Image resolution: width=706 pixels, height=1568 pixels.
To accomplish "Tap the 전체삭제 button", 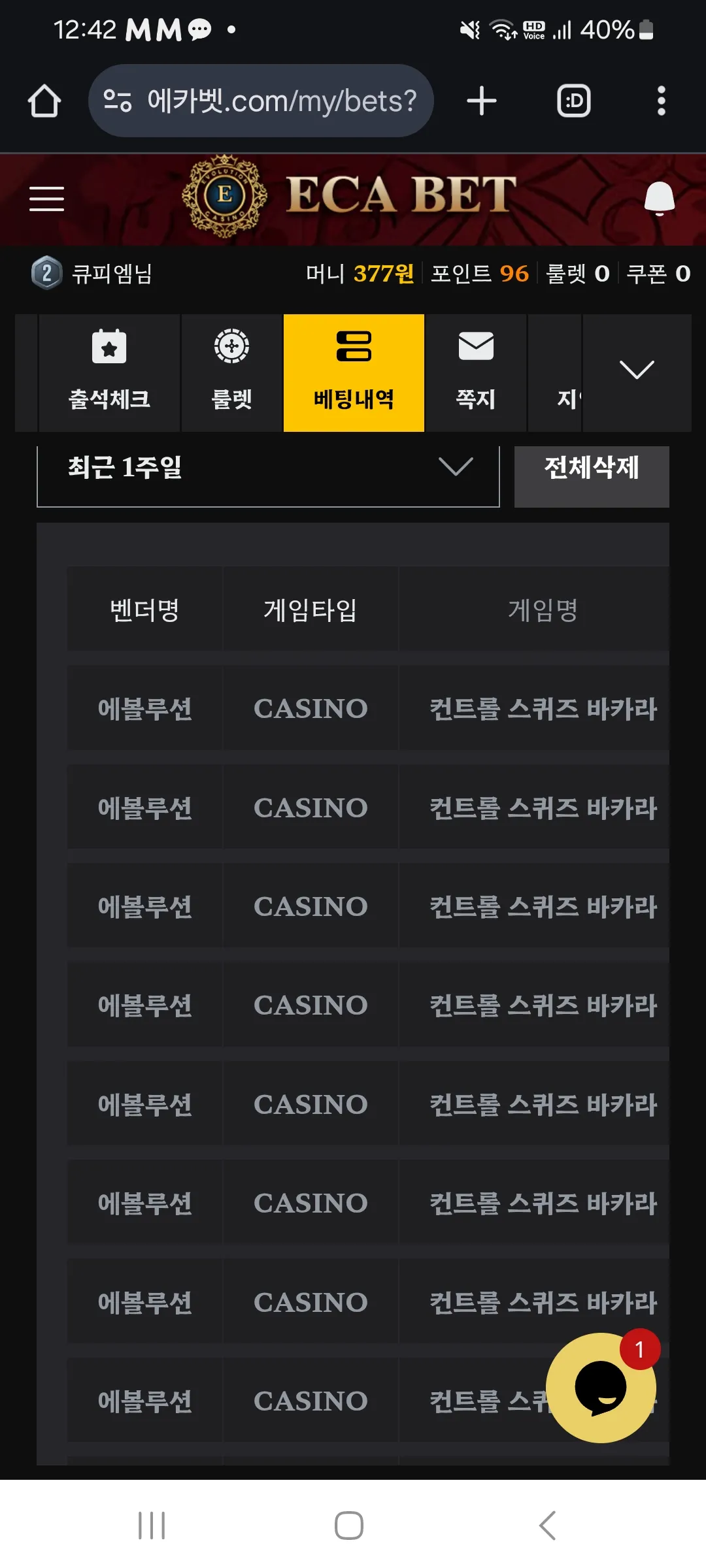I will [592, 476].
